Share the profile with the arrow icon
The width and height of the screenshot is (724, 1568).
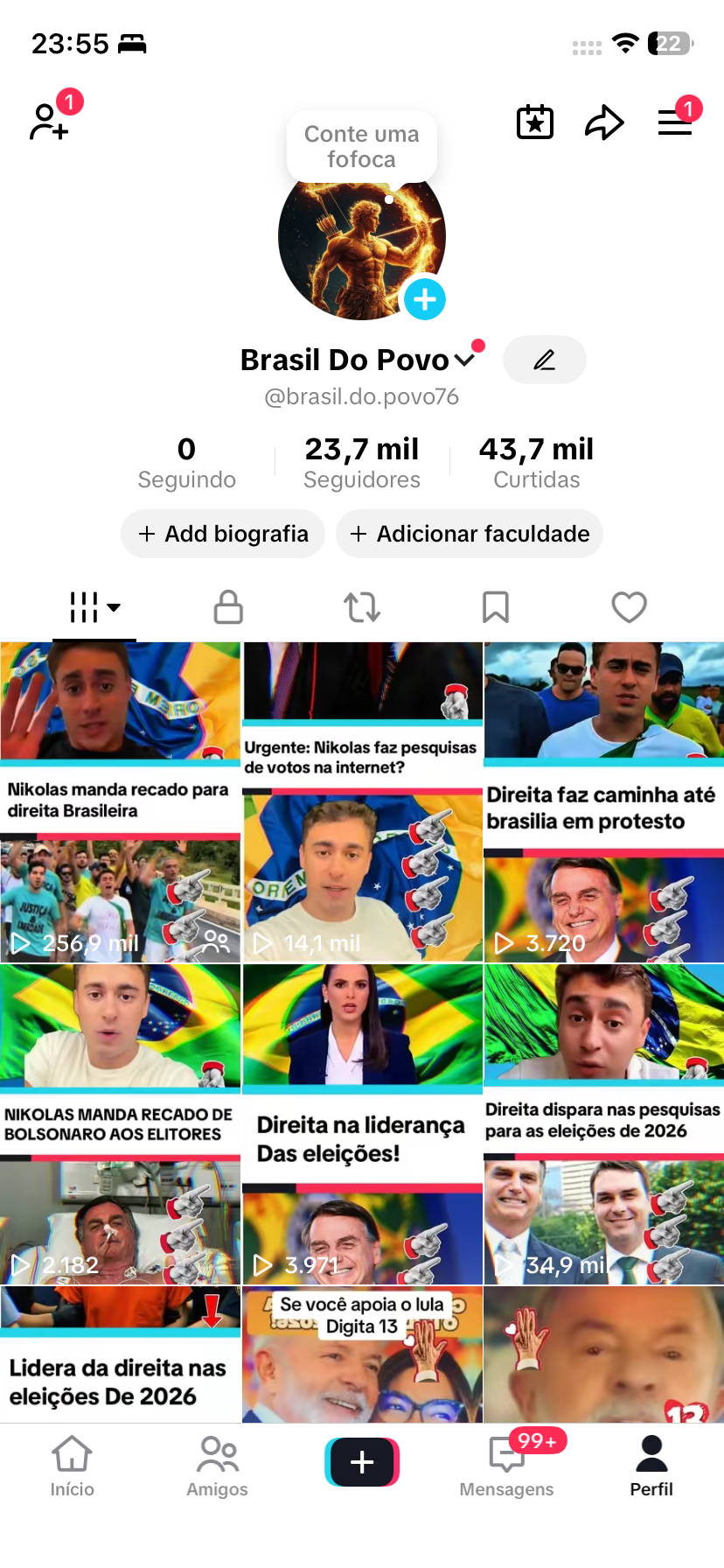pyautogui.click(x=604, y=122)
